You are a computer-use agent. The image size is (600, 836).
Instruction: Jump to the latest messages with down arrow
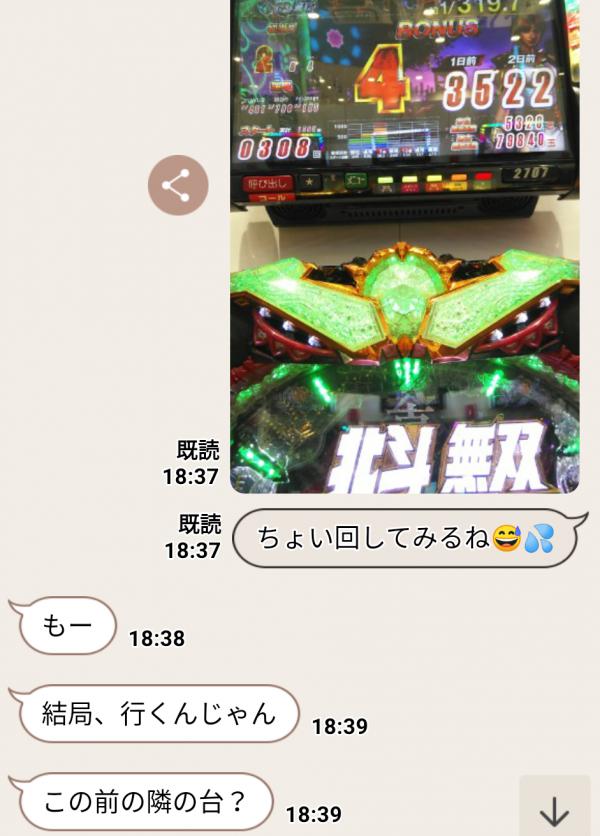[554, 808]
